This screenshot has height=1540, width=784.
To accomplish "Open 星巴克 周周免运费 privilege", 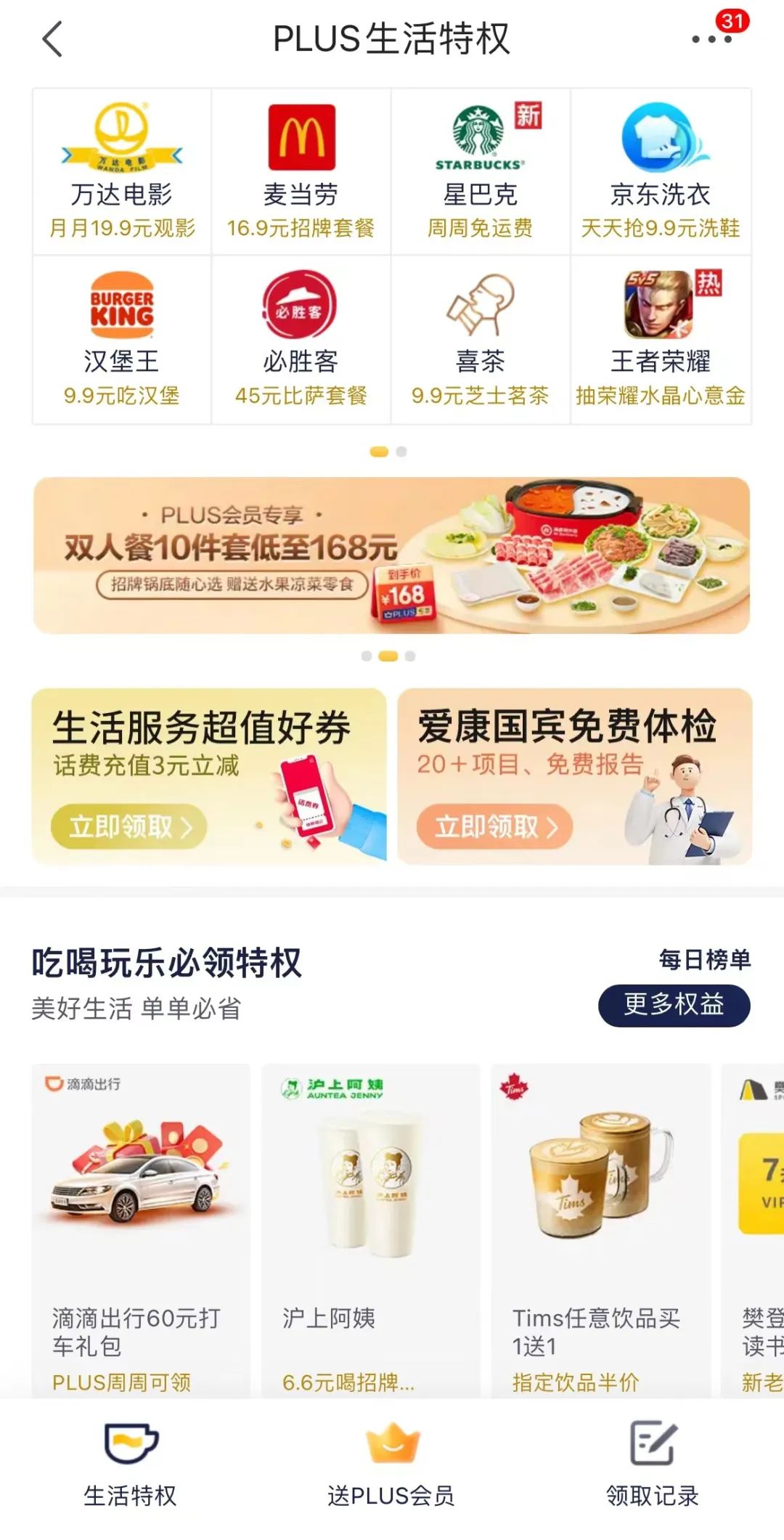I will (x=481, y=172).
